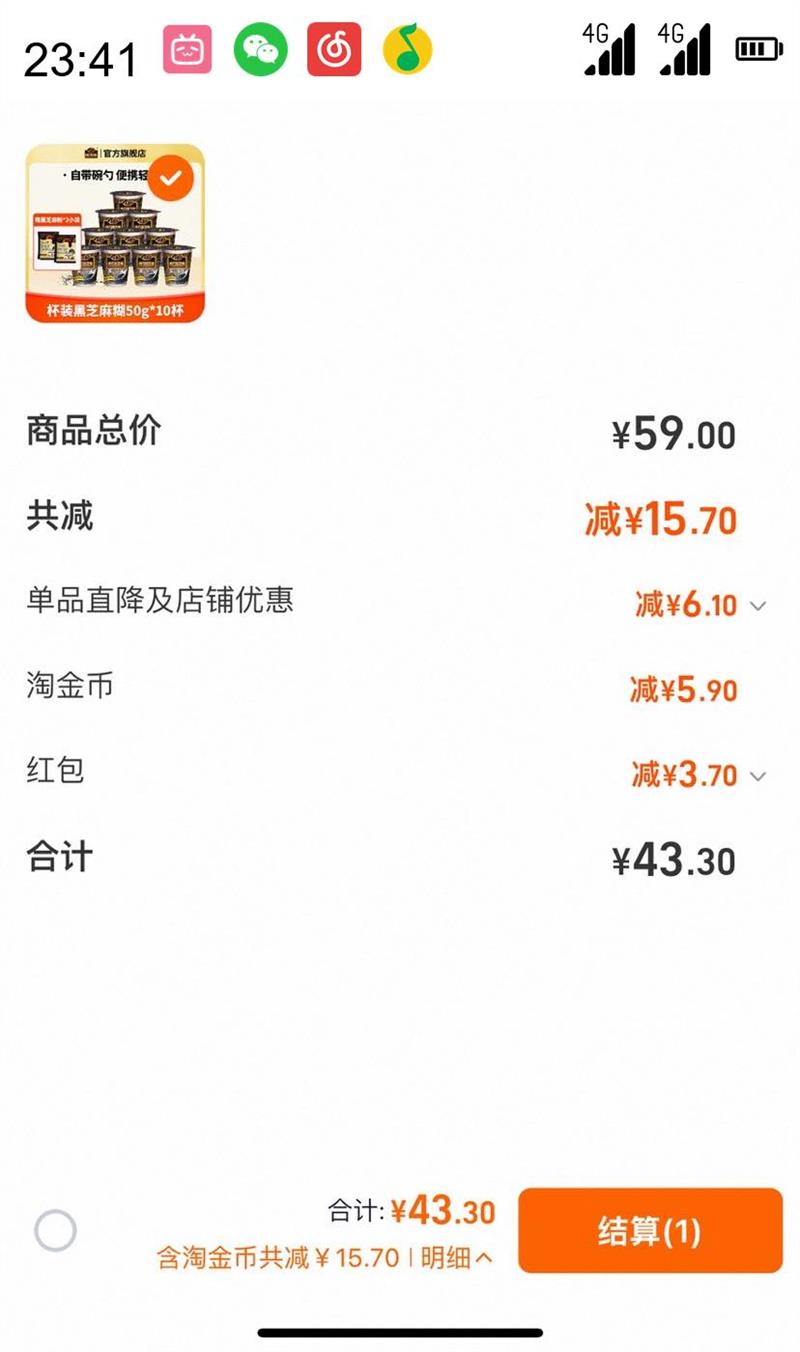800x1352 pixels.
Task: Collapse the 明细 price details
Action: pos(457,1258)
